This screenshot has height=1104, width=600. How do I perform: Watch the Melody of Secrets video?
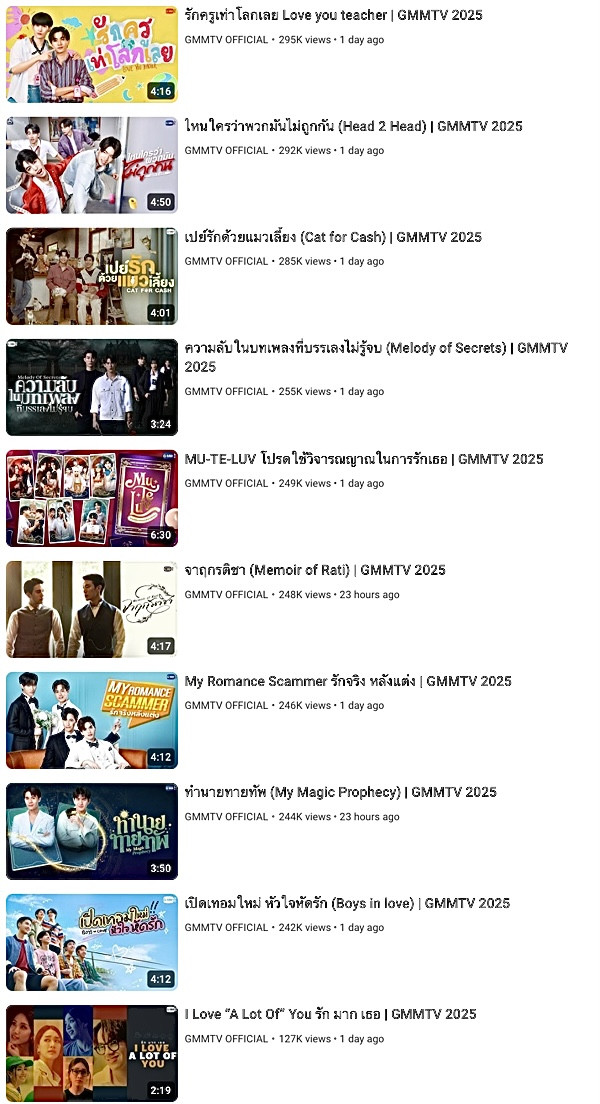point(92,387)
